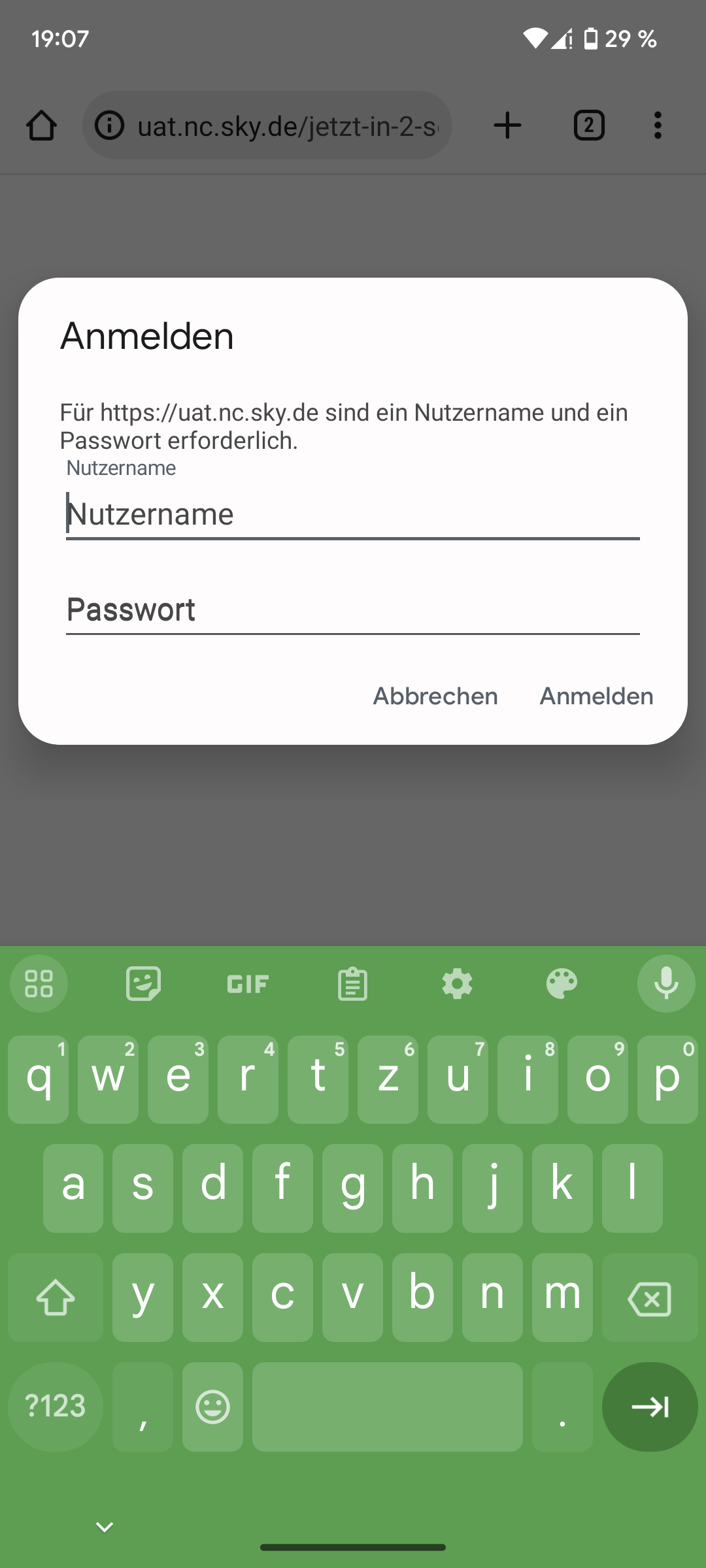Open the browser home page

pos(41,125)
